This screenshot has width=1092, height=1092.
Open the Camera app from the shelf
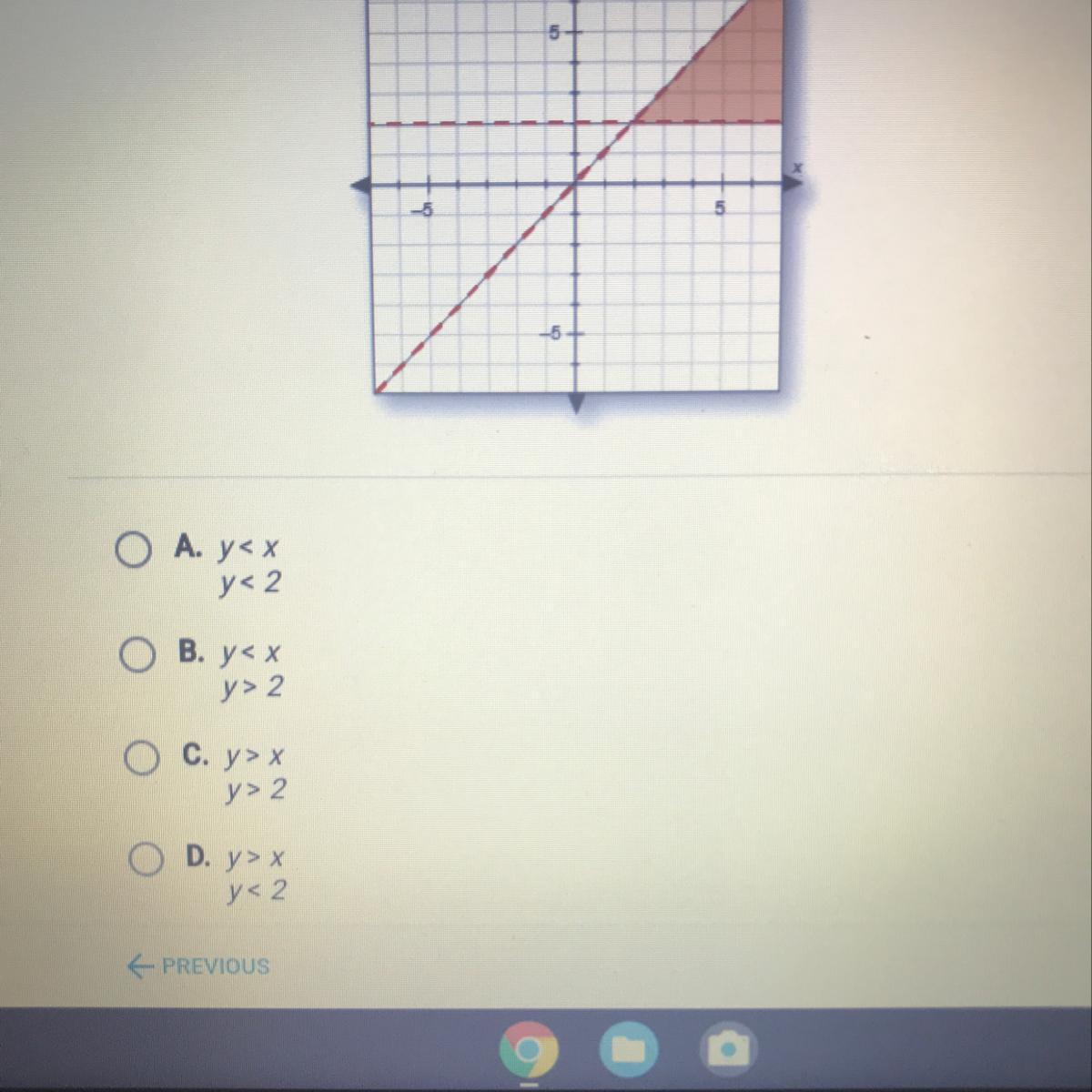click(729, 1051)
